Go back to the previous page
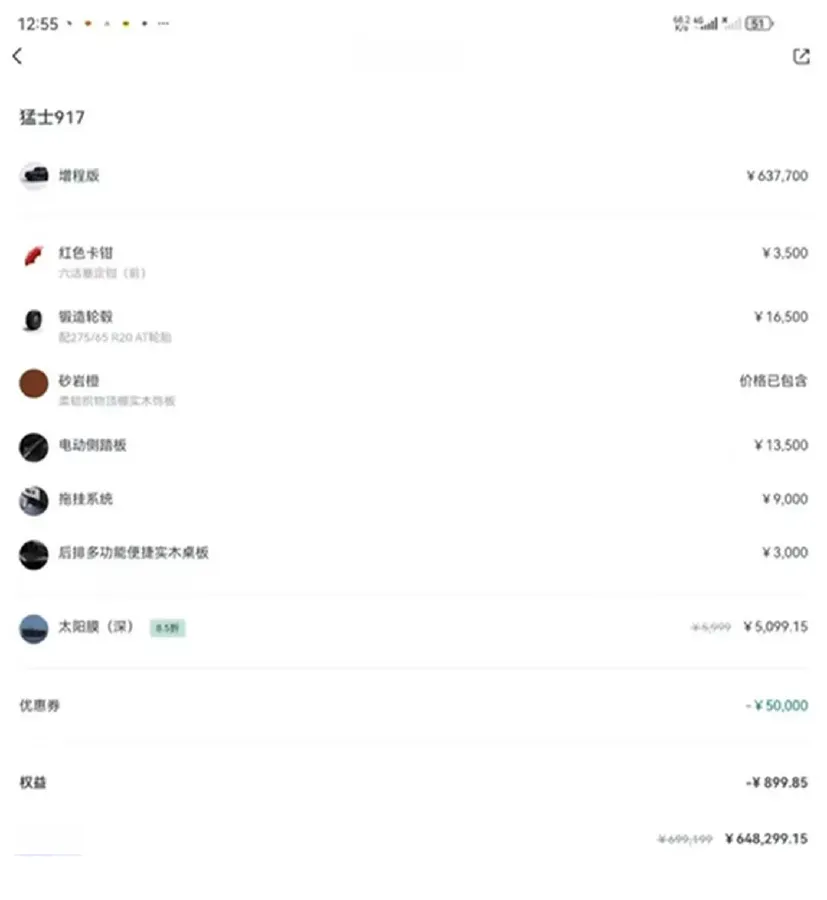Viewport: 827px width, 900px height. click(x=17, y=57)
